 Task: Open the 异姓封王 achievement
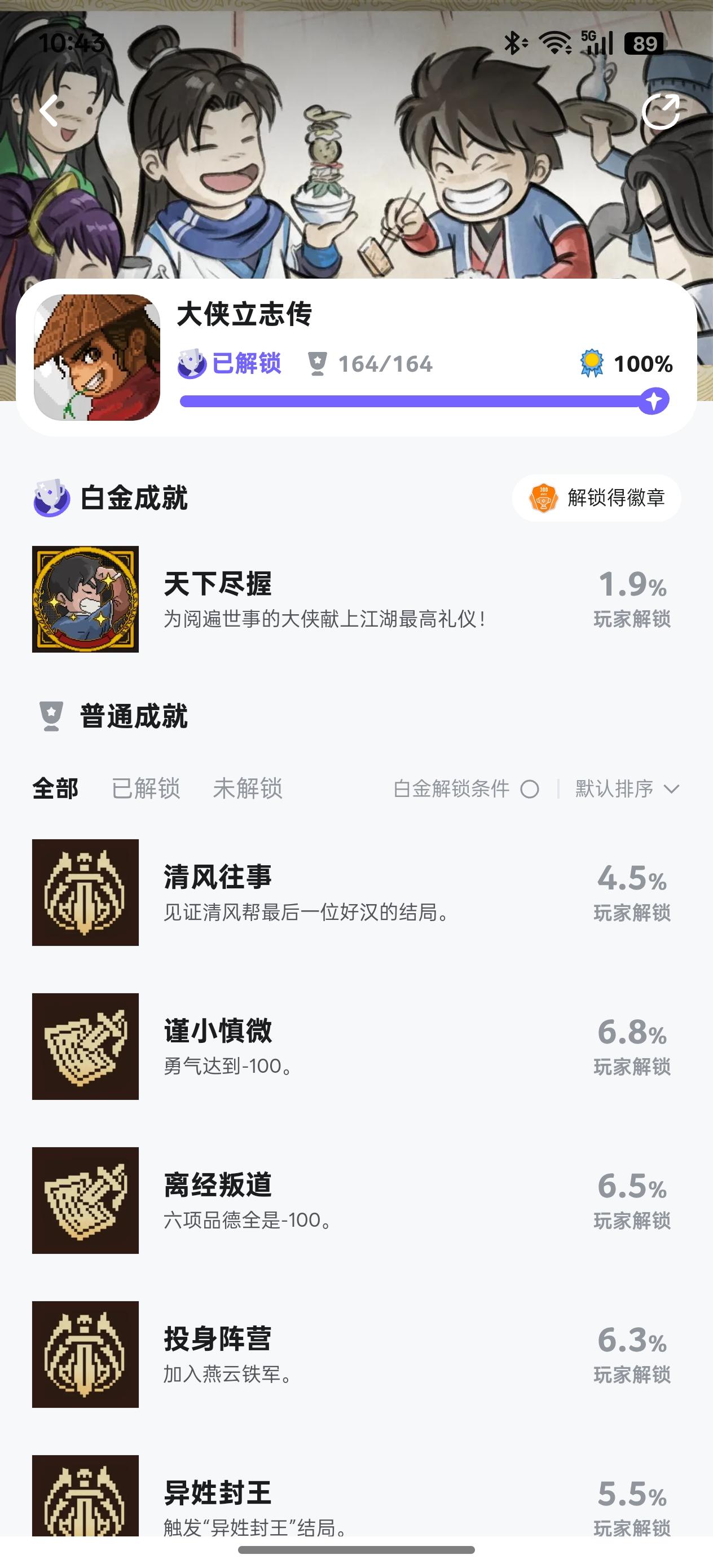point(356,1497)
